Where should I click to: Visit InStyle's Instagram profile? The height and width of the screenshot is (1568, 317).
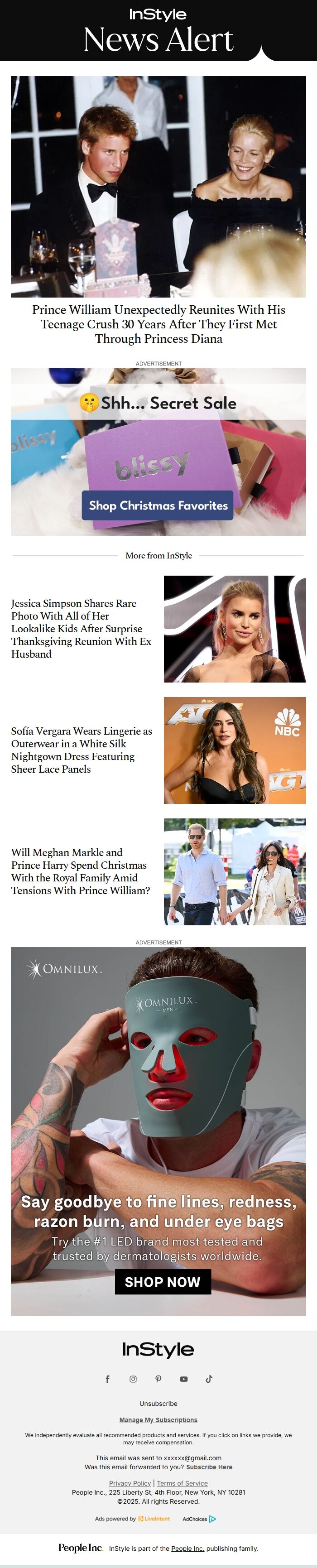click(133, 1379)
